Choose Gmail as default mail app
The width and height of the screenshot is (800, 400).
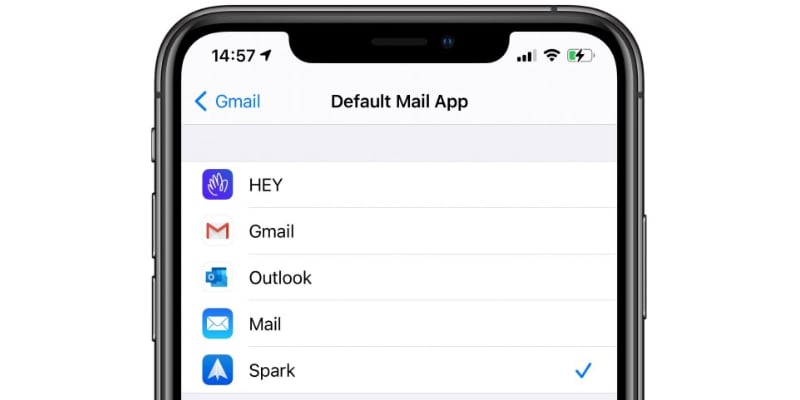point(400,231)
